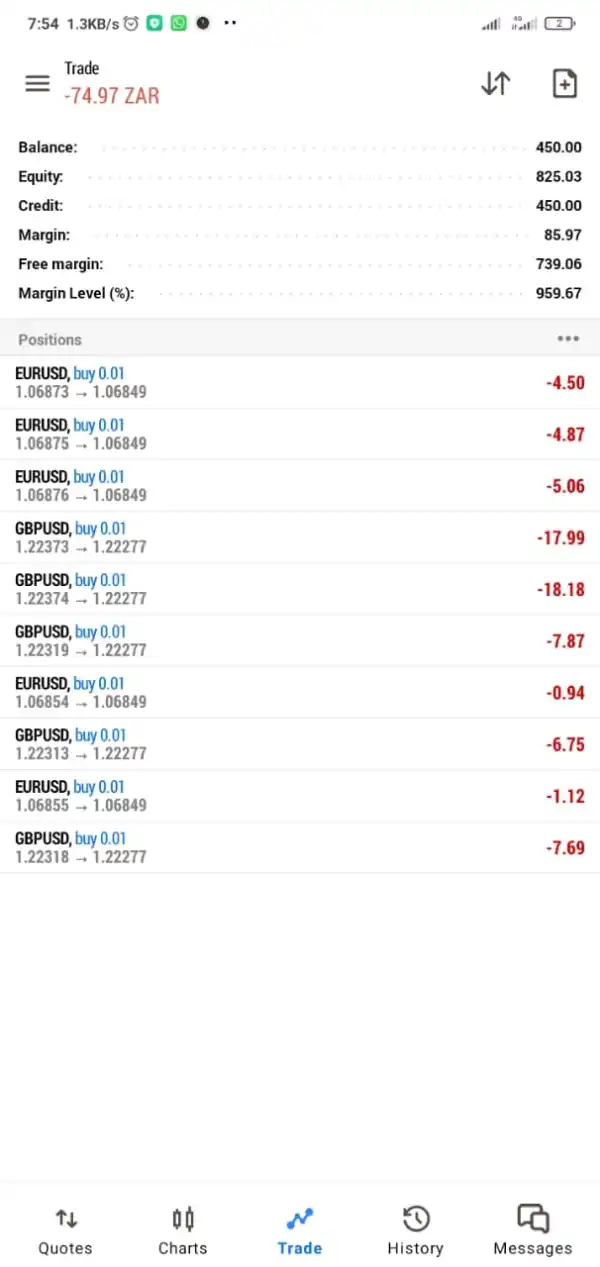
Task: Open the Positions three-dot menu
Action: [x=568, y=339]
